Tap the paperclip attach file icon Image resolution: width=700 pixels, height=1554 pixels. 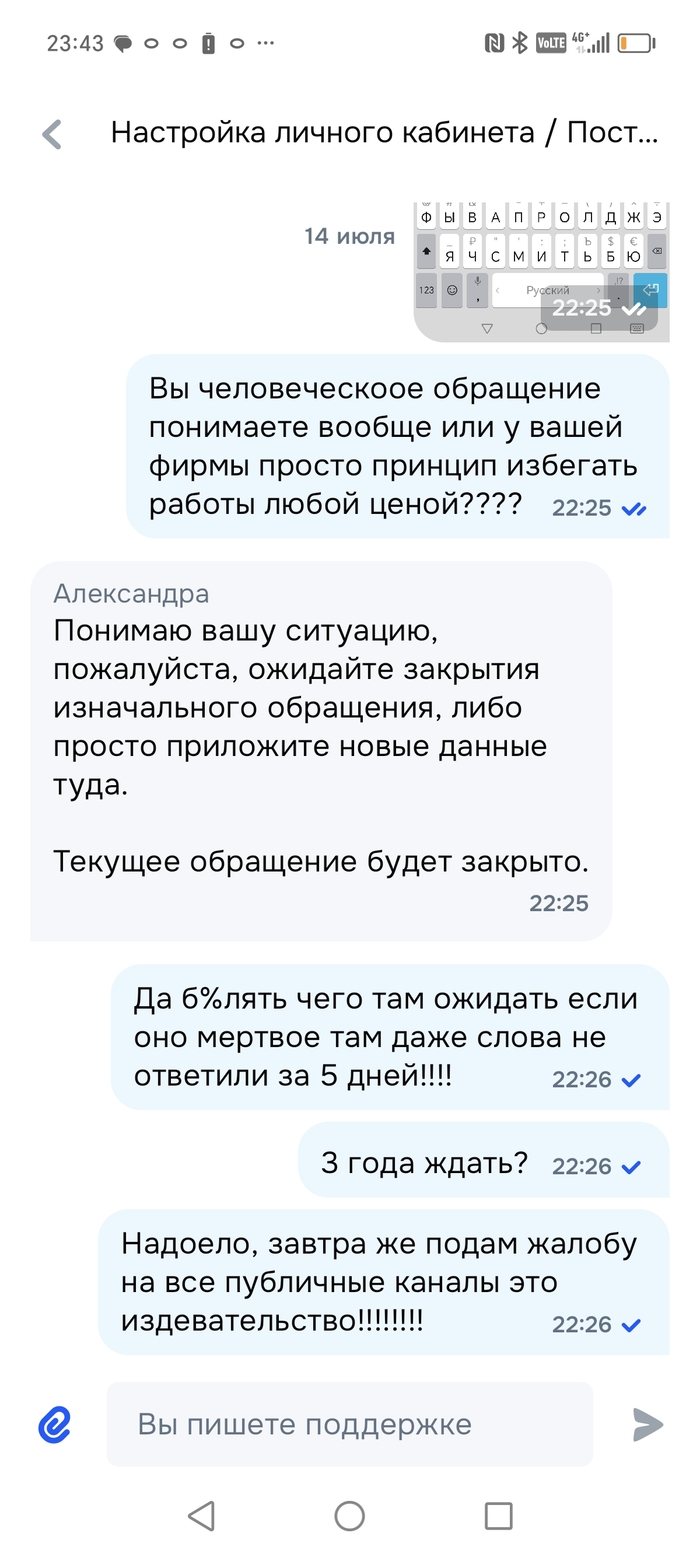coord(54,1424)
